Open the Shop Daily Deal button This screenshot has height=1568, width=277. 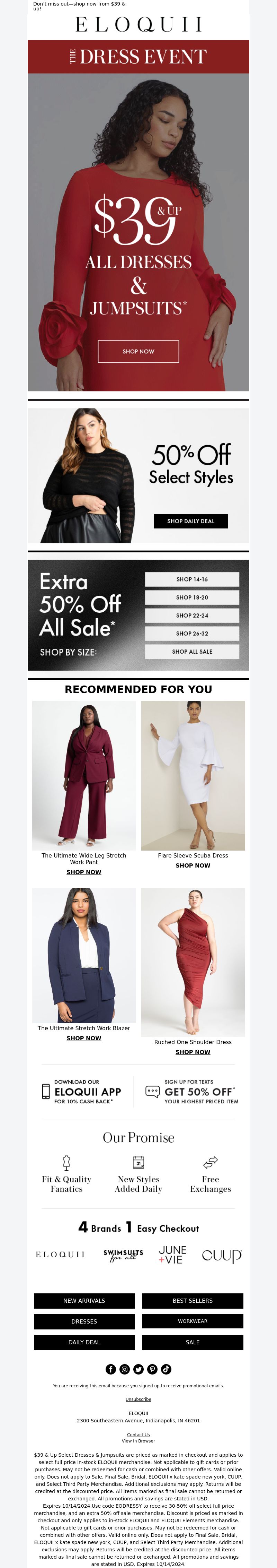pyautogui.click(x=191, y=521)
